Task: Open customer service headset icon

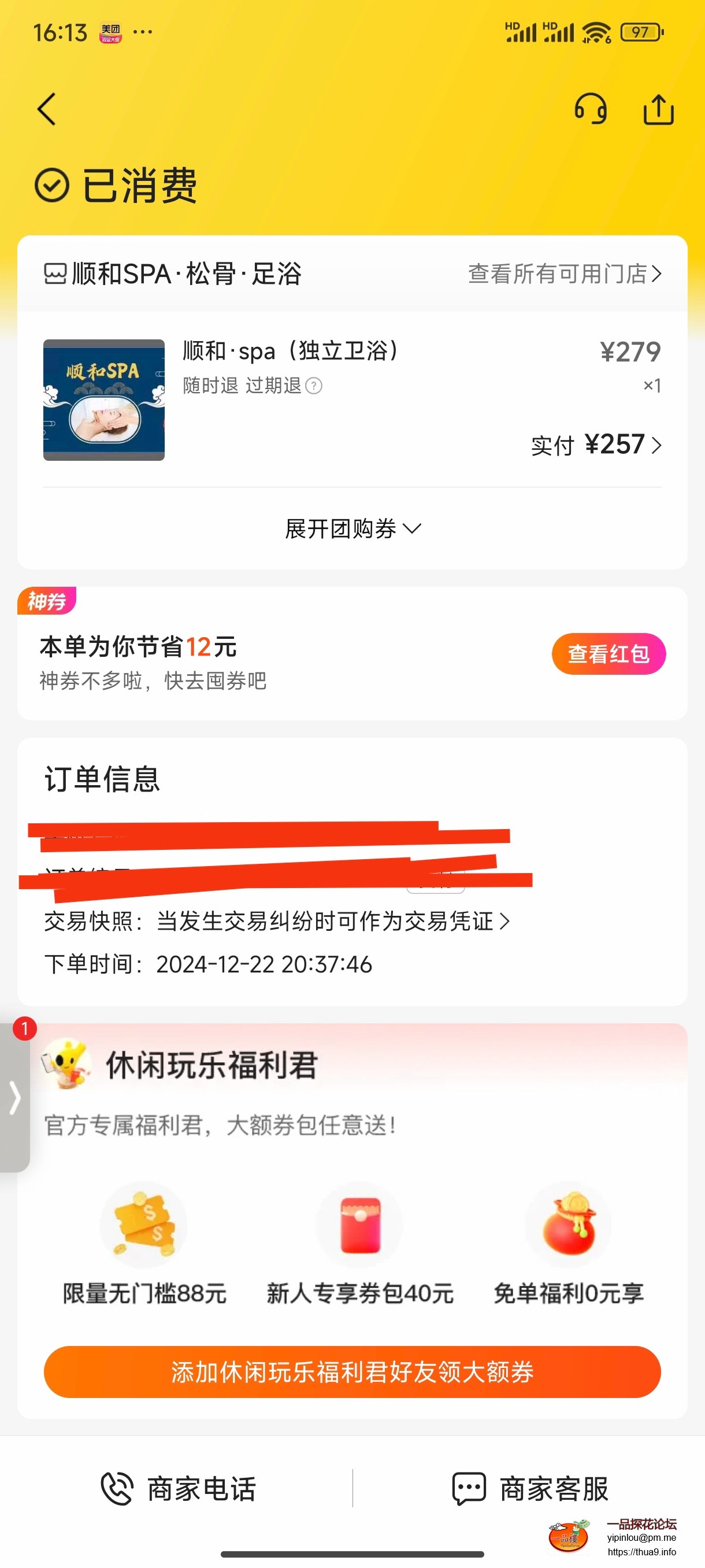Action: (590, 110)
